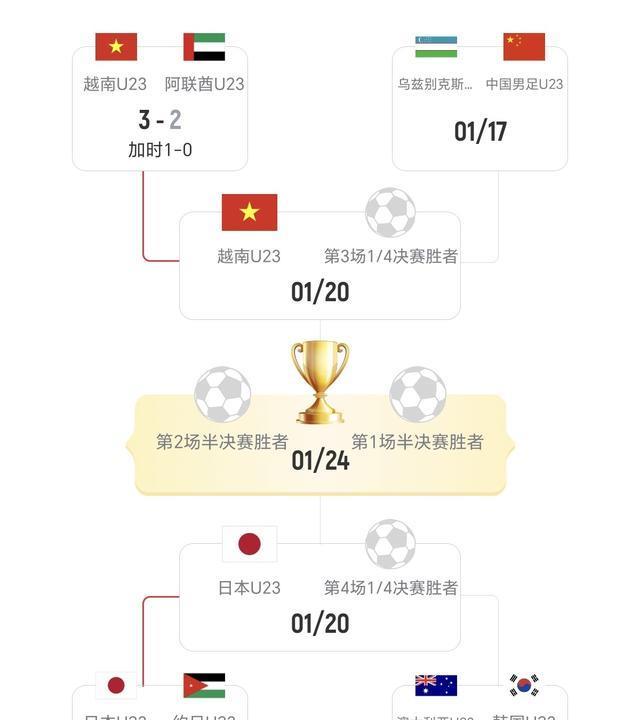Open the Vietnam U23 vs UAE U23 match
Image resolution: width=640 pixels, height=720 pixels.
click(x=160, y=118)
